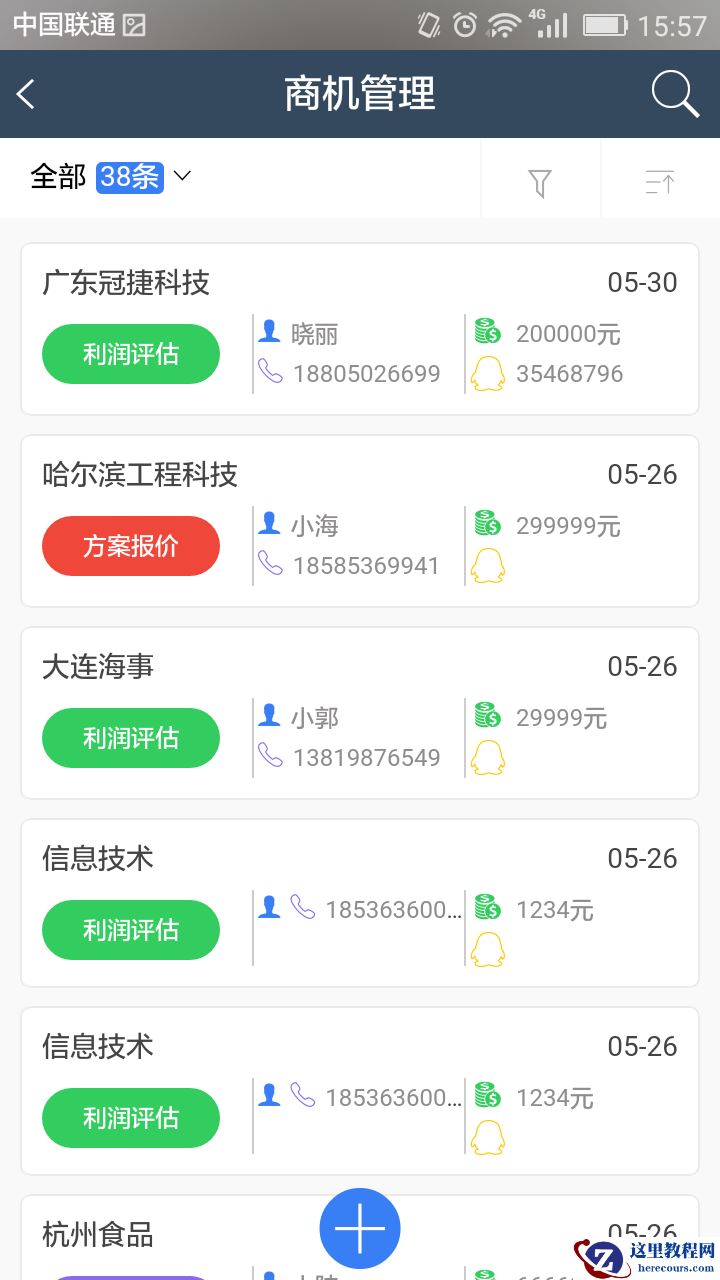Call 小郭 at 13819876549

[x=366, y=758]
